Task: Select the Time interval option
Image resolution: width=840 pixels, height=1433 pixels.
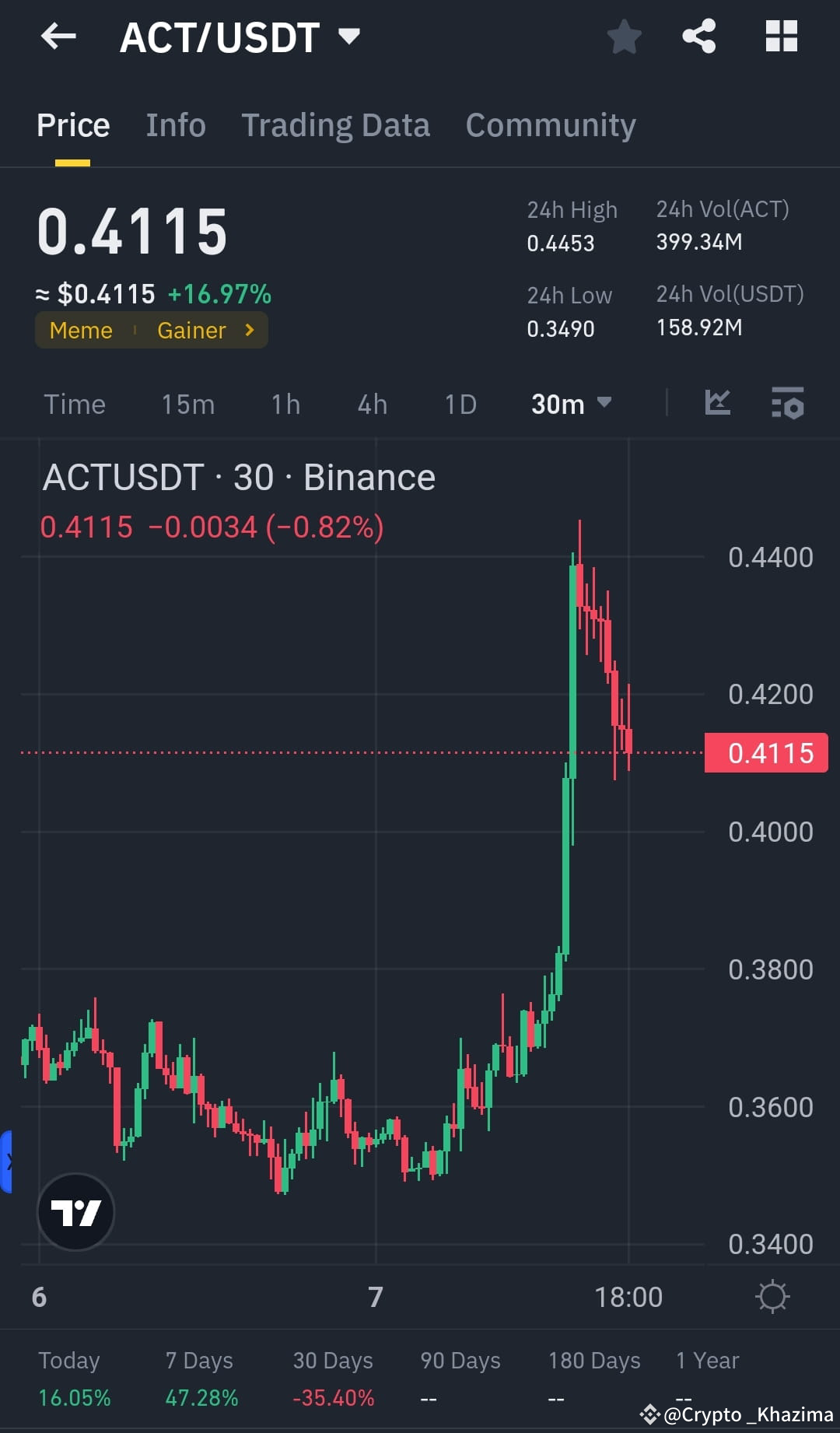Action: coord(75,404)
